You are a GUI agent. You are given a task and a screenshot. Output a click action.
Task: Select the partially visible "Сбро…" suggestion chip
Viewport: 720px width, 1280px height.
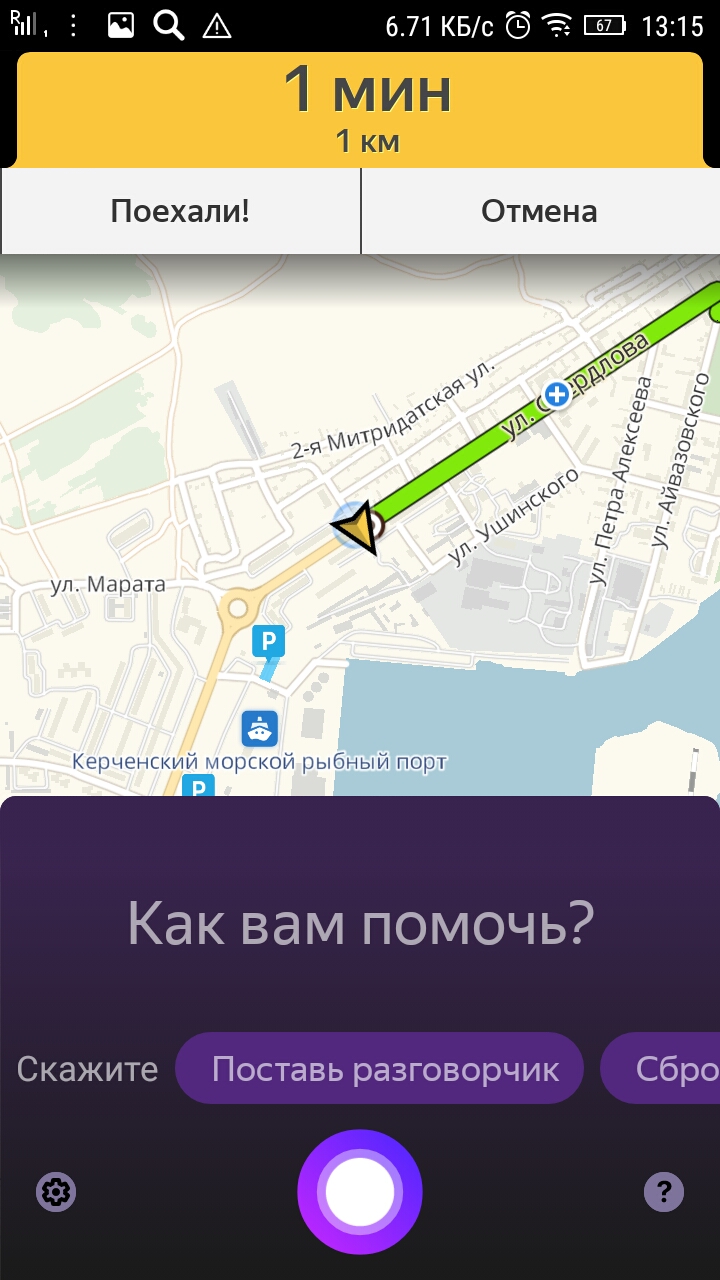pos(662,1069)
